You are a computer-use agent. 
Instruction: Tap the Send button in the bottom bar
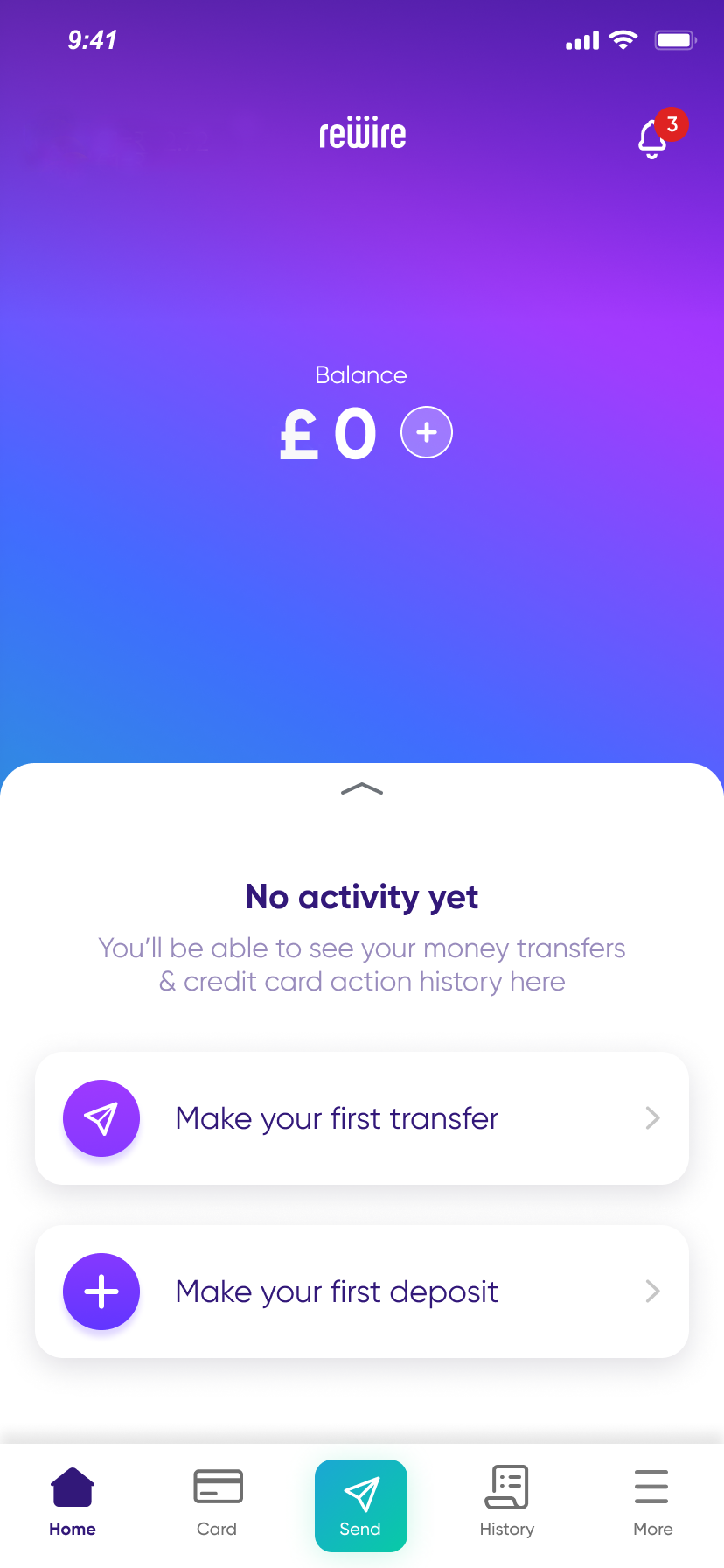tap(361, 1505)
